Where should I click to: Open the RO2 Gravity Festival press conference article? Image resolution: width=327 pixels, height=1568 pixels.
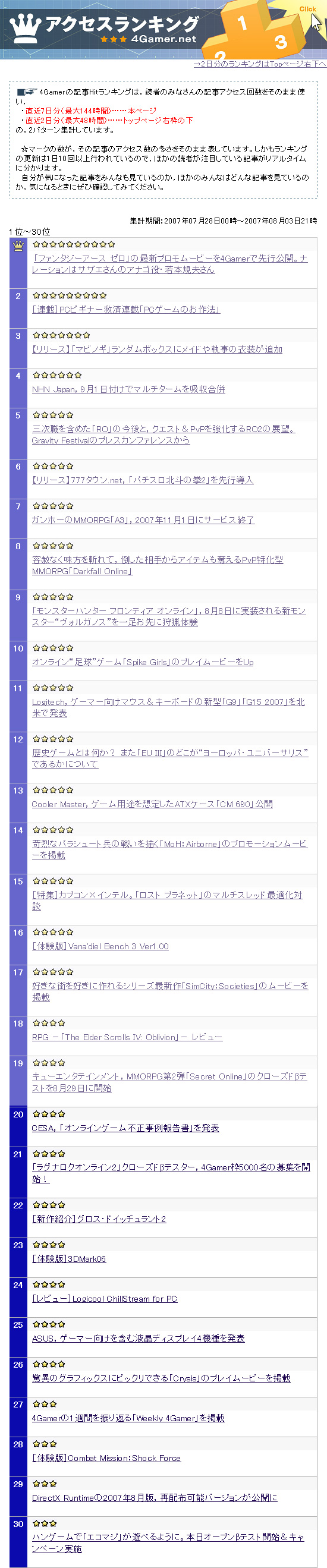point(163,434)
